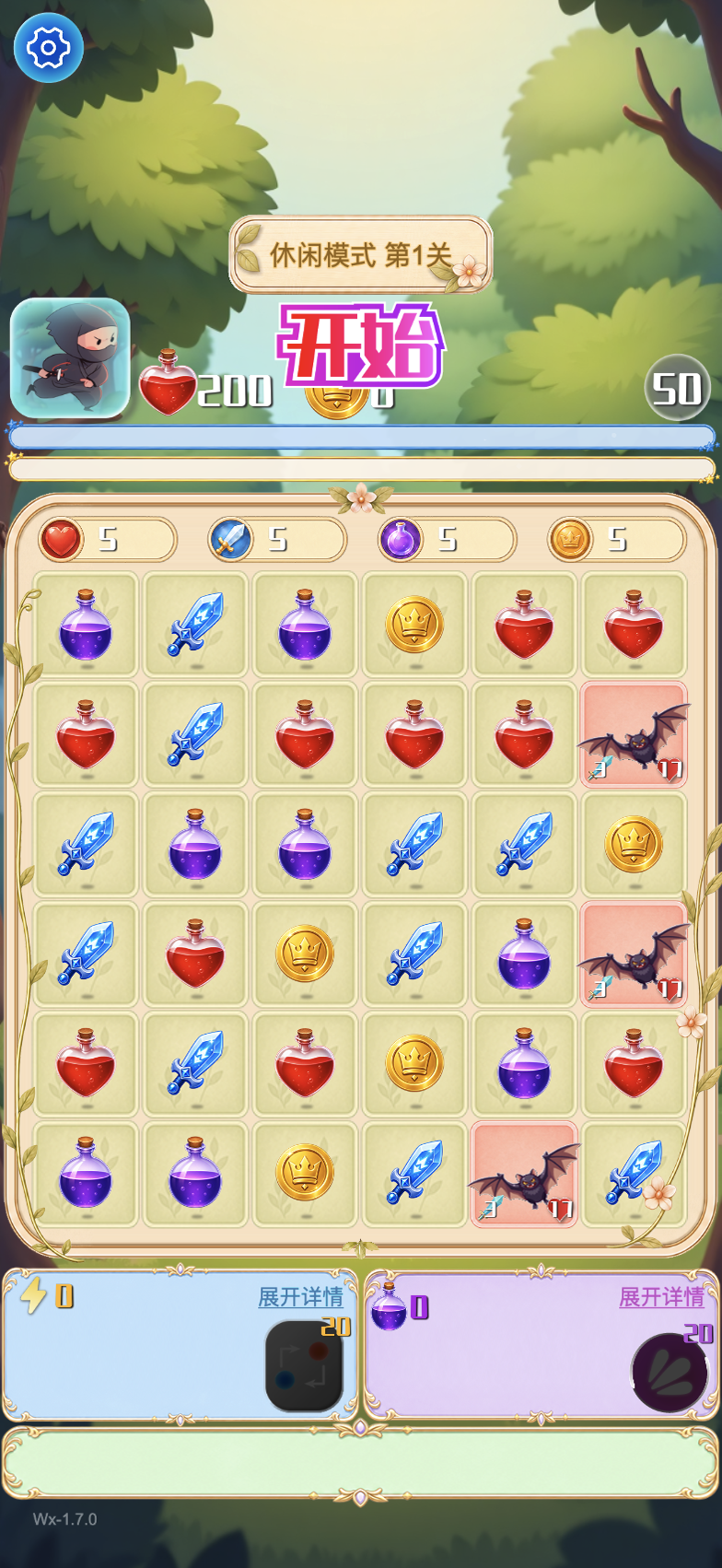Tap the bat enemy in the bottom row
722x1568 pixels.
(x=524, y=1174)
